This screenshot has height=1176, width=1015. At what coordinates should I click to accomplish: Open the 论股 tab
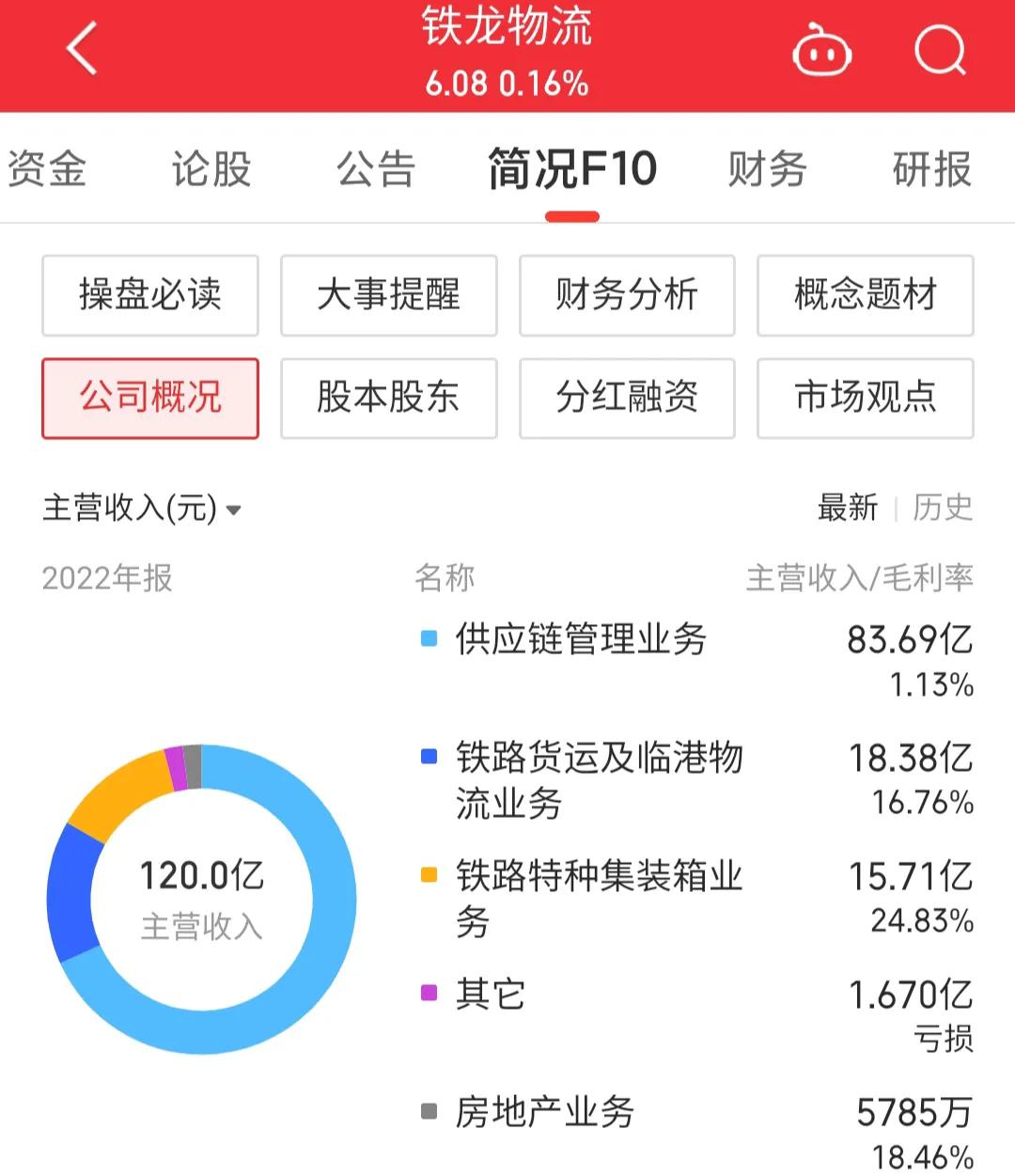[x=211, y=169]
